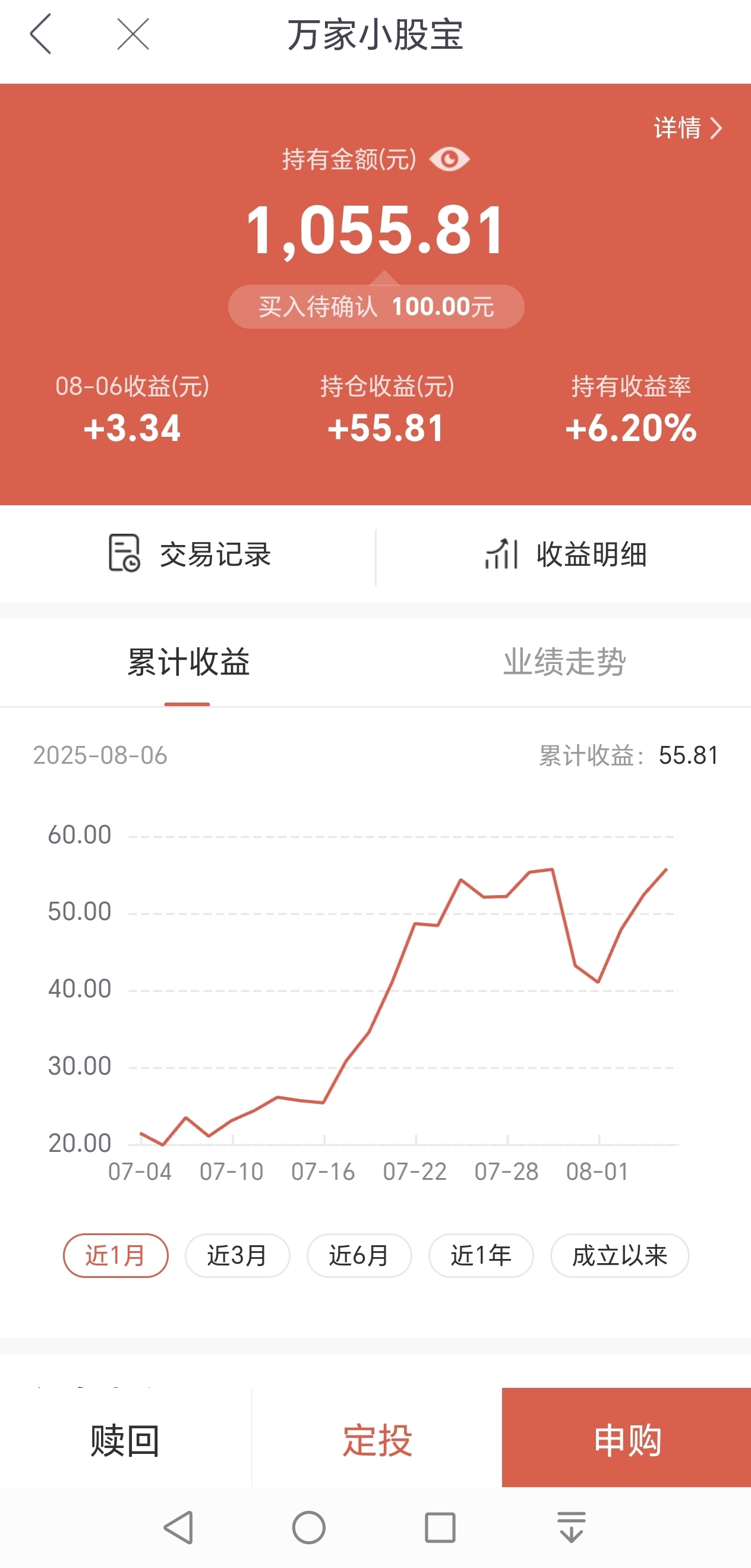Show the 近6月 chart range
The image size is (751, 1568).
tap(359, 1256)
